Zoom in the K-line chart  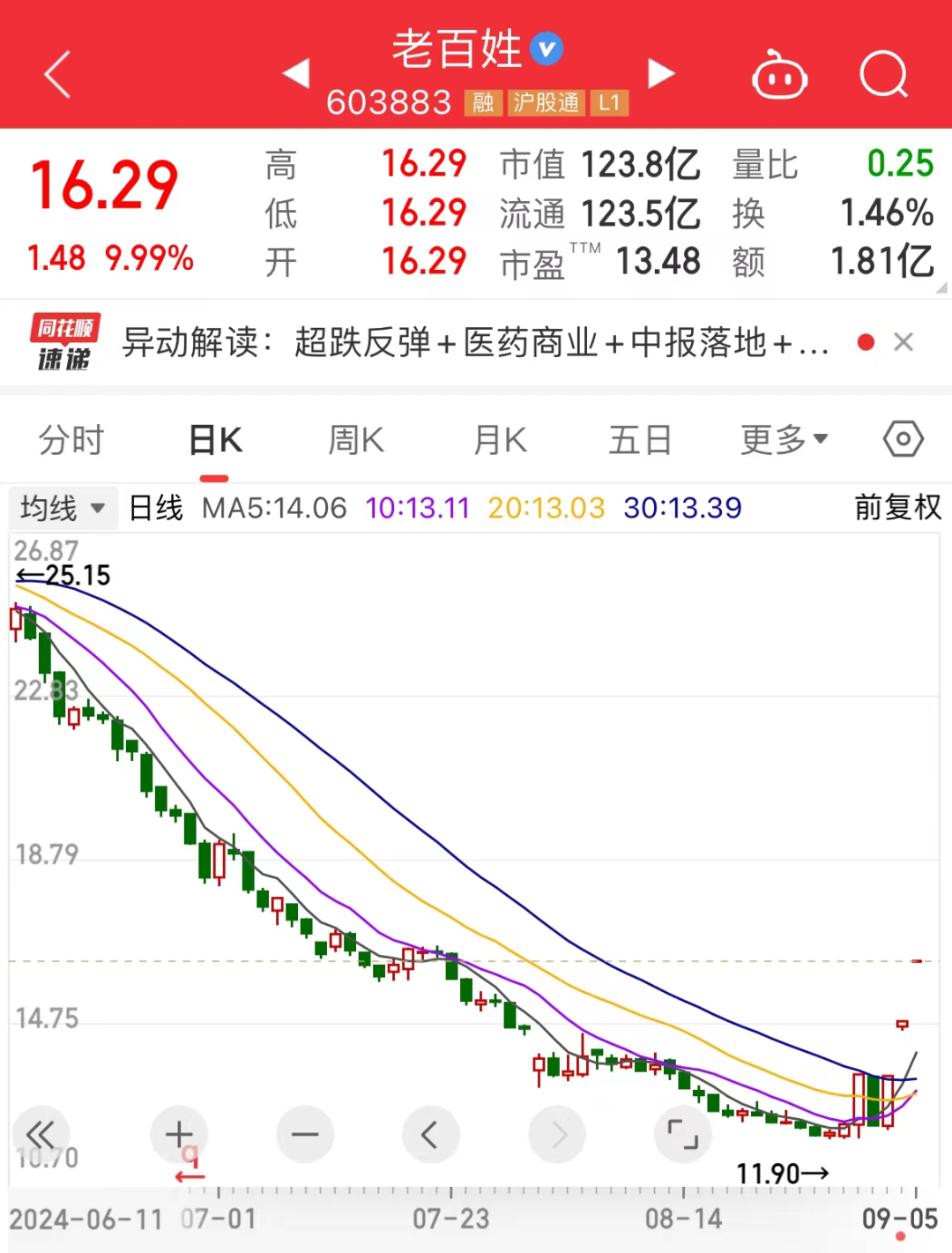(x=179, y=1134)
